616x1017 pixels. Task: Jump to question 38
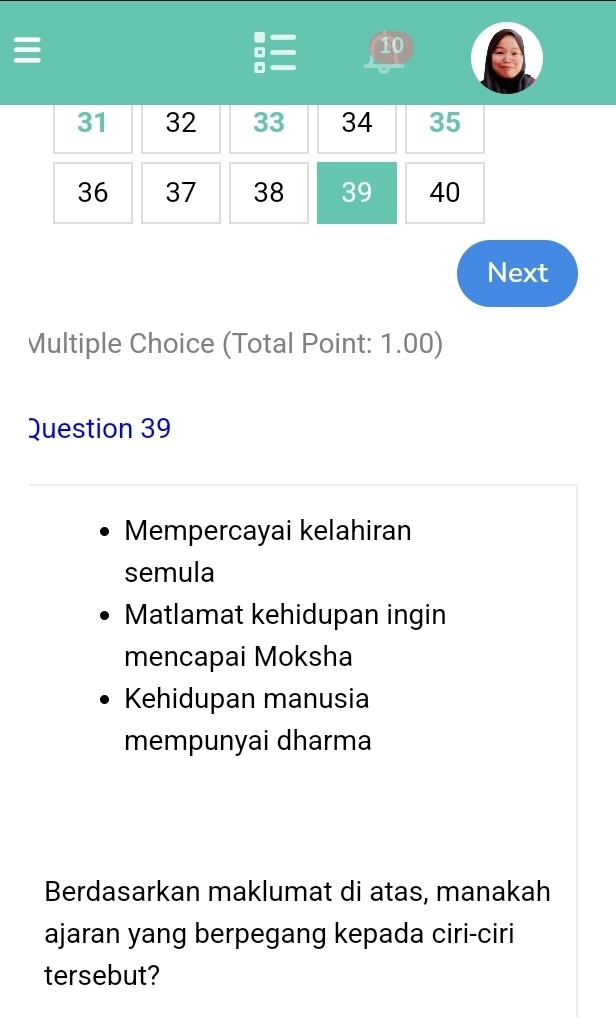[x=269, y=192]
